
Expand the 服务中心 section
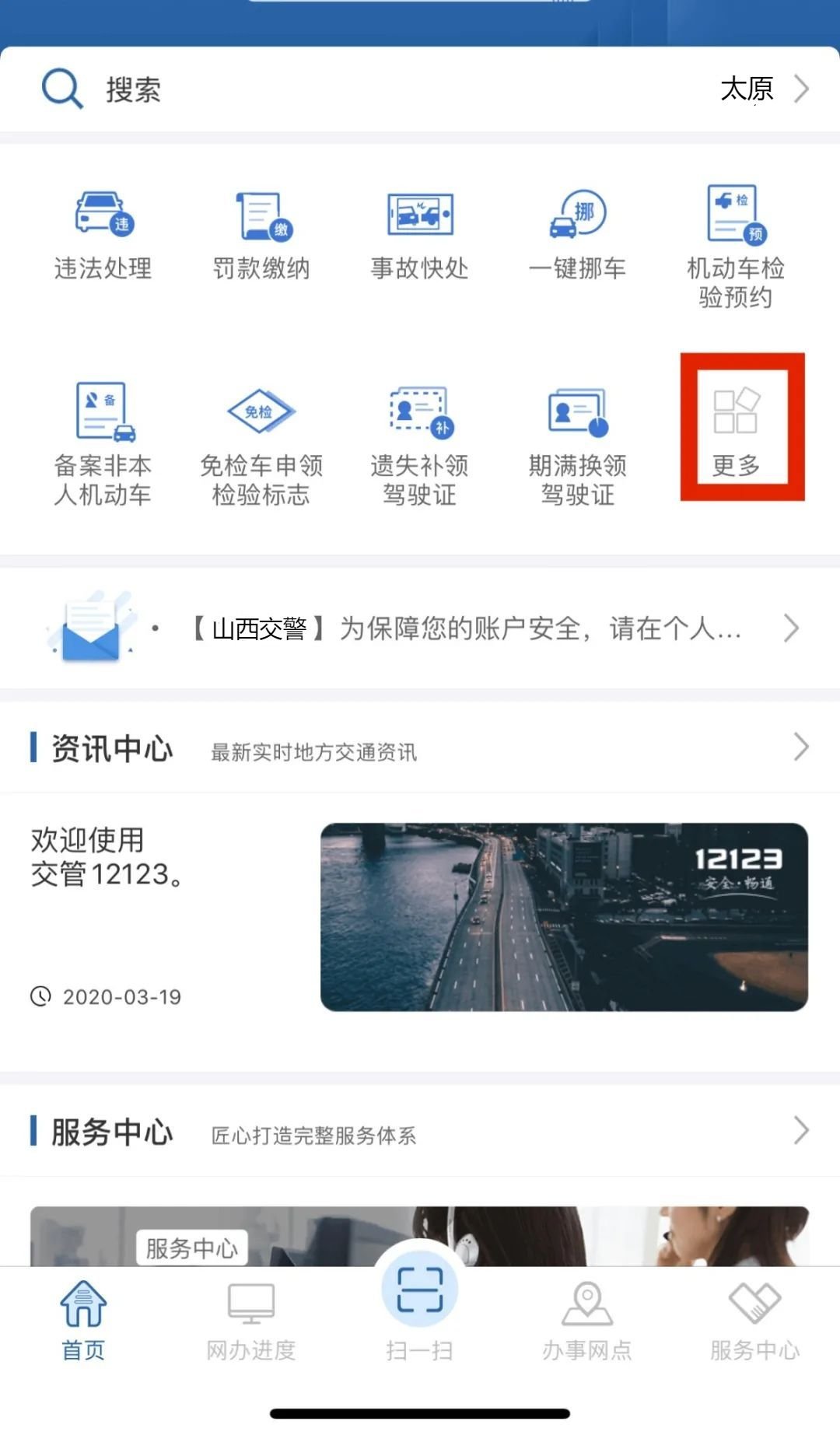[801, 1131]
